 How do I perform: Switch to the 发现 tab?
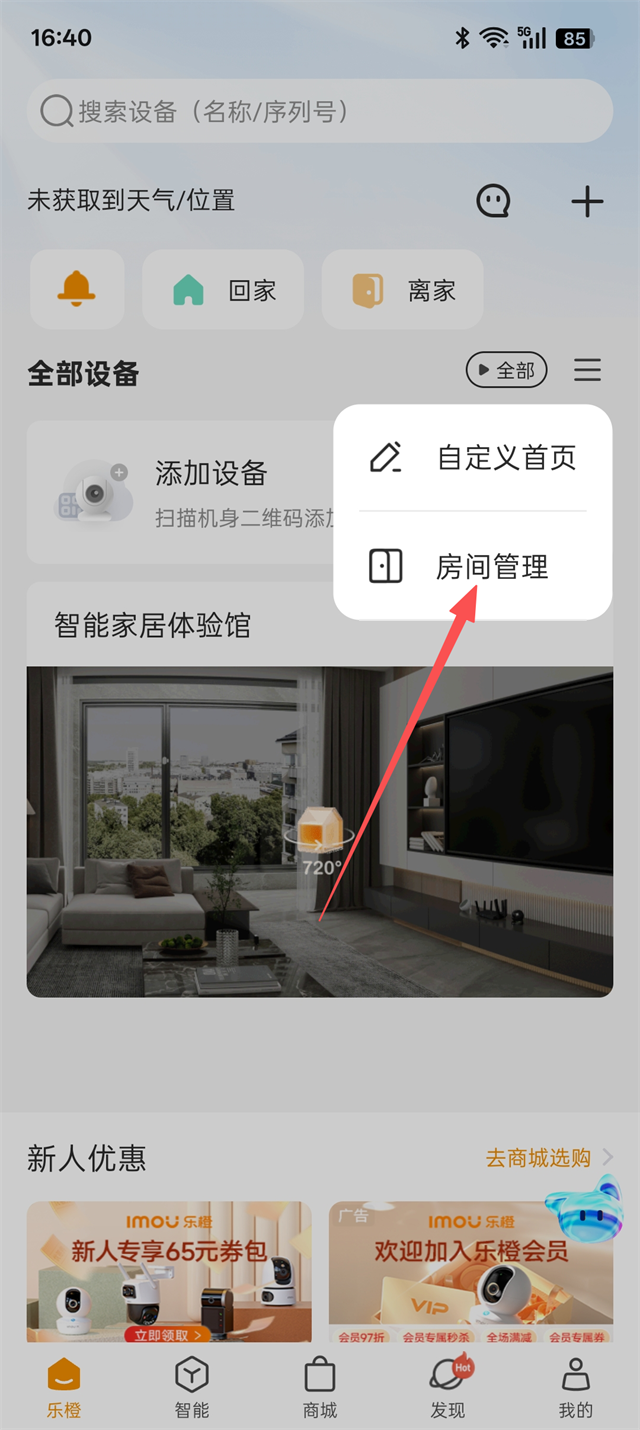[x=448, y=1388]
